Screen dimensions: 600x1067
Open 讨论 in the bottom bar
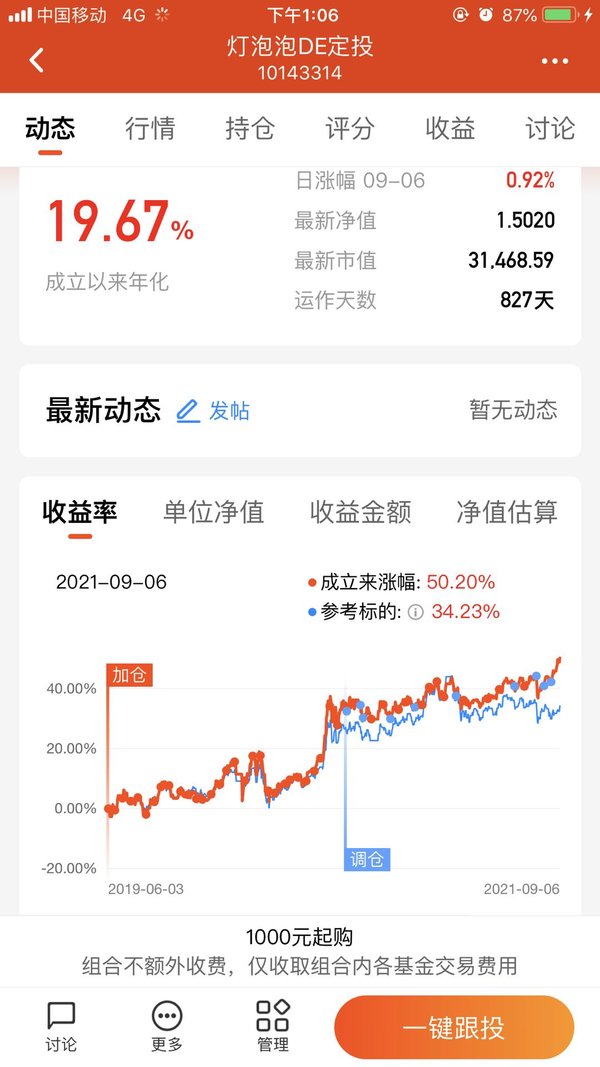click(x=61, y=1026)
